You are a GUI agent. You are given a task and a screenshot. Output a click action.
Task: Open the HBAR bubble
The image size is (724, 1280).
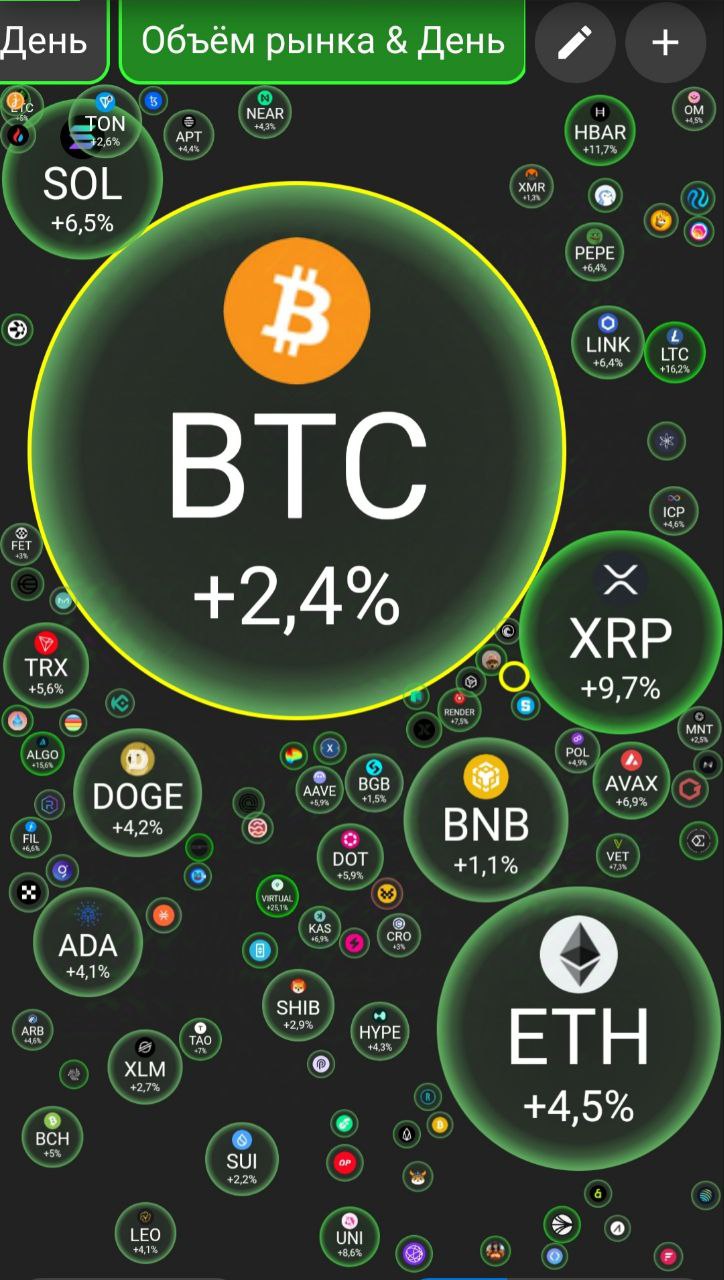(x=601, y=130)
